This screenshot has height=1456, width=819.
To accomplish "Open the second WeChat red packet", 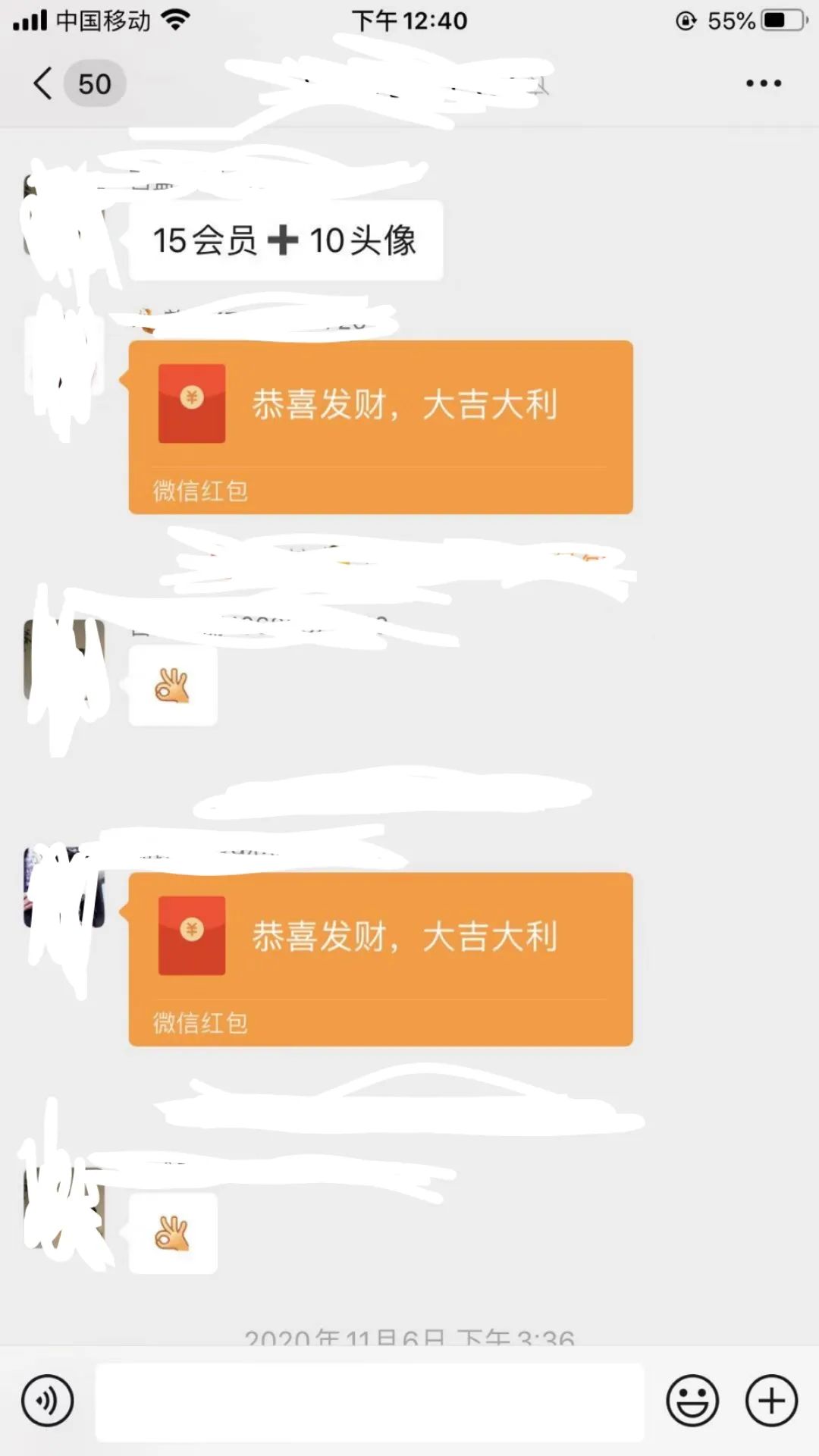I will 381,959.
